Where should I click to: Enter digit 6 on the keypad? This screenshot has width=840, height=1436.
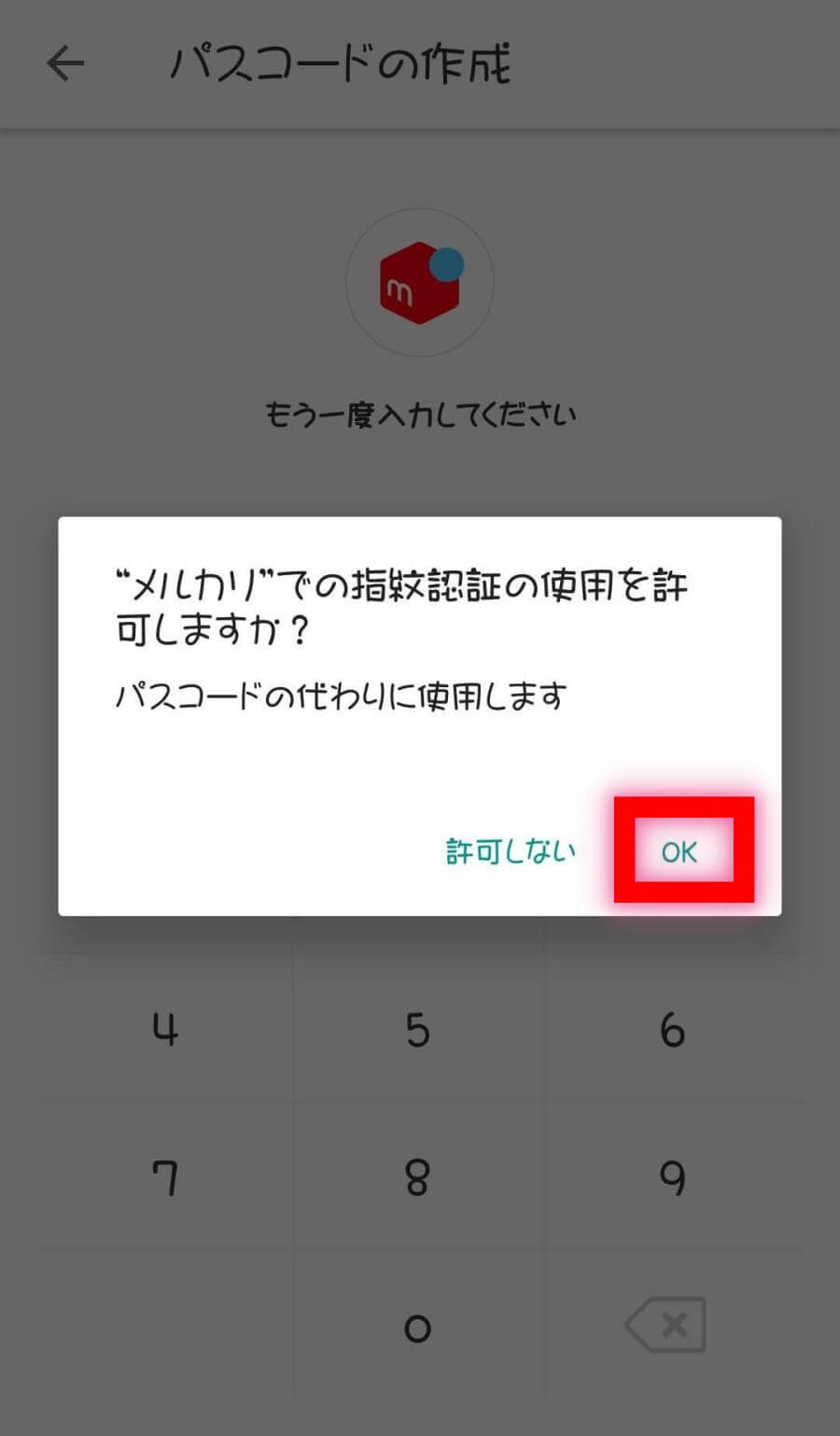672,1030
